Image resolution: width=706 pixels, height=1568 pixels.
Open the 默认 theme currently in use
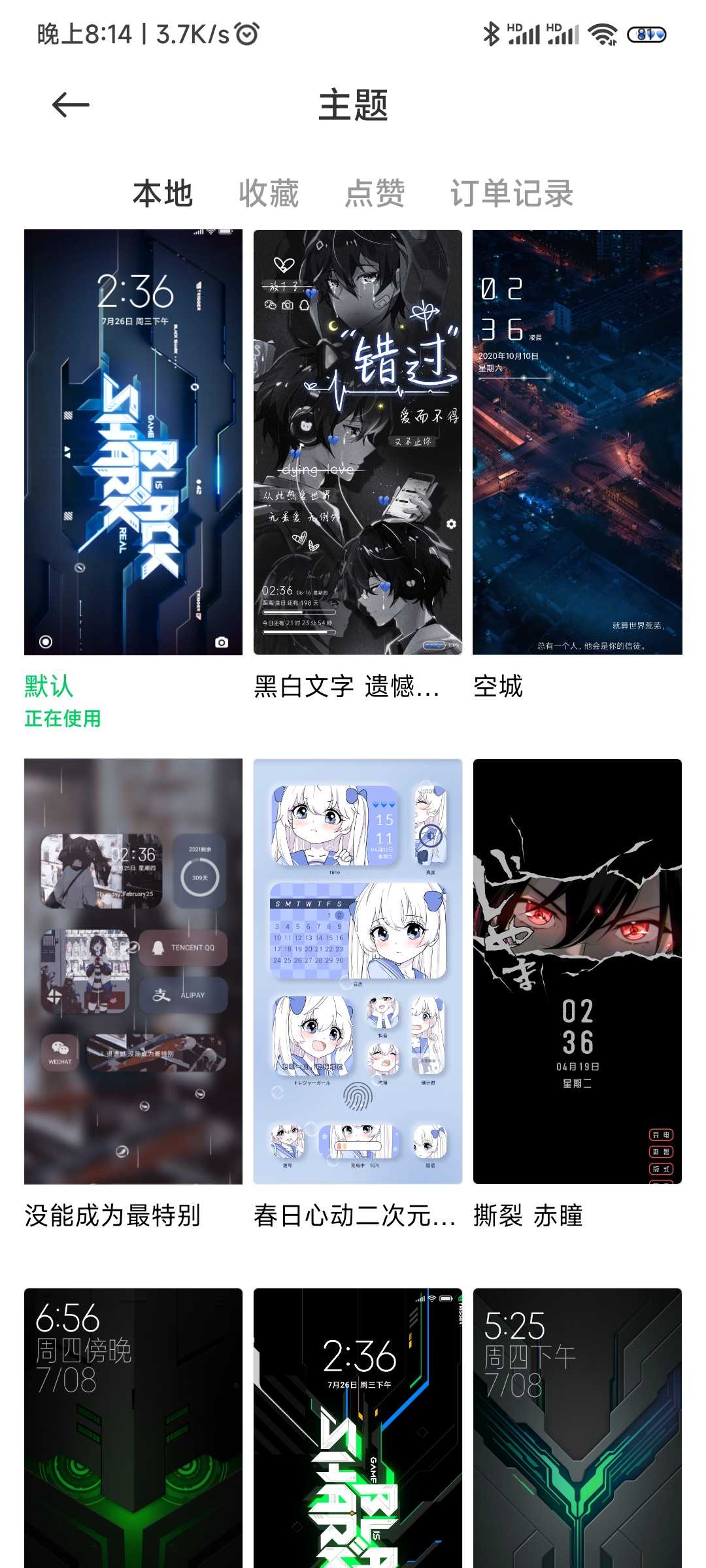133,442
